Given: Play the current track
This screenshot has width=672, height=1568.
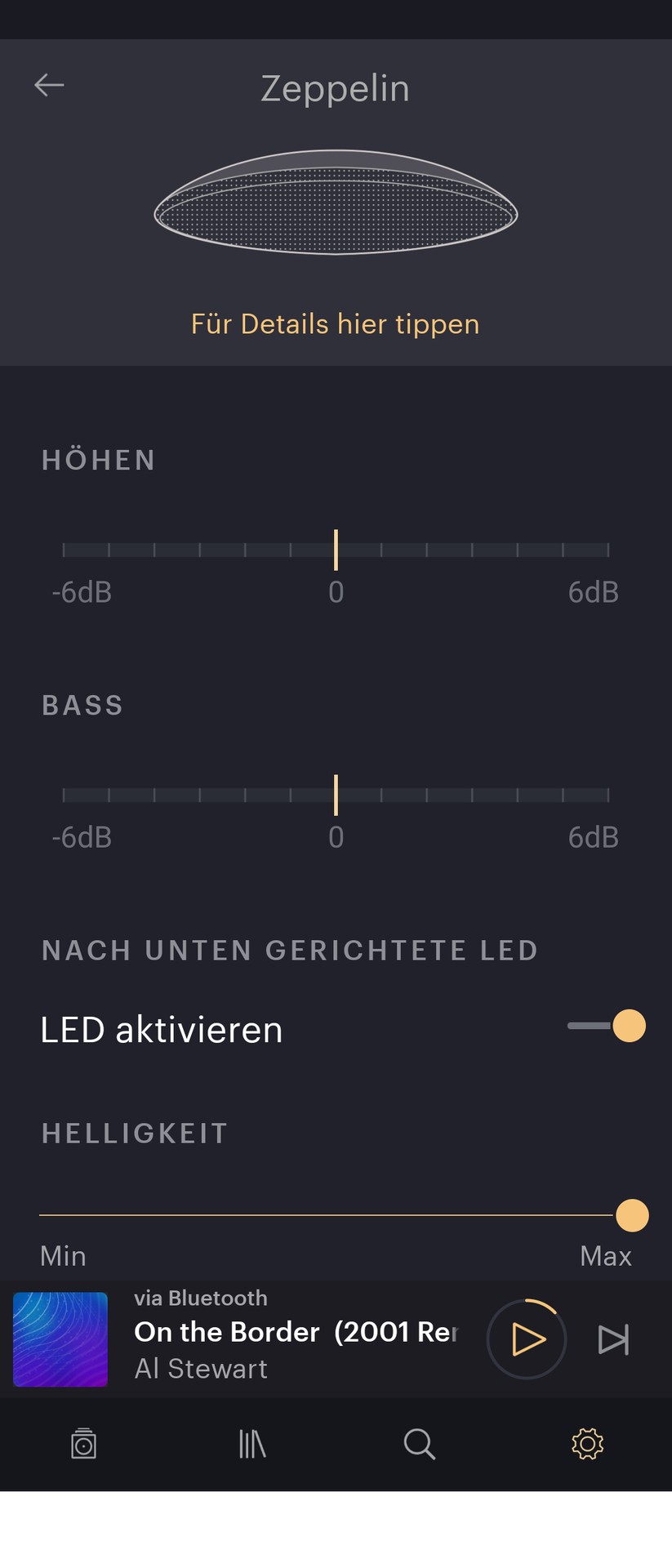Looking at the screenshot, I should (x=526, y=1339).
